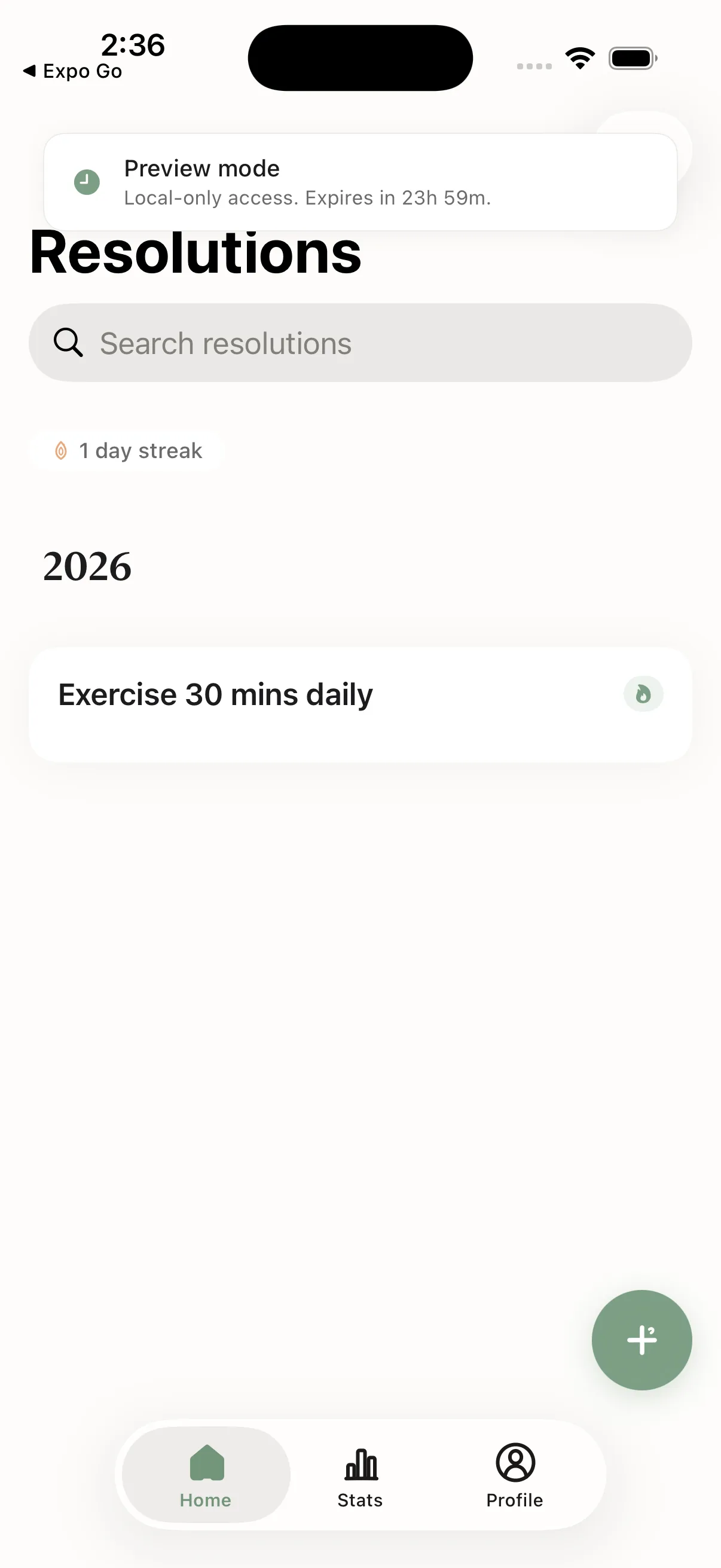Tap the streak flame icon next to '1 day streak'
Screen dimensions: 721x1568
(x=62, y=450)
